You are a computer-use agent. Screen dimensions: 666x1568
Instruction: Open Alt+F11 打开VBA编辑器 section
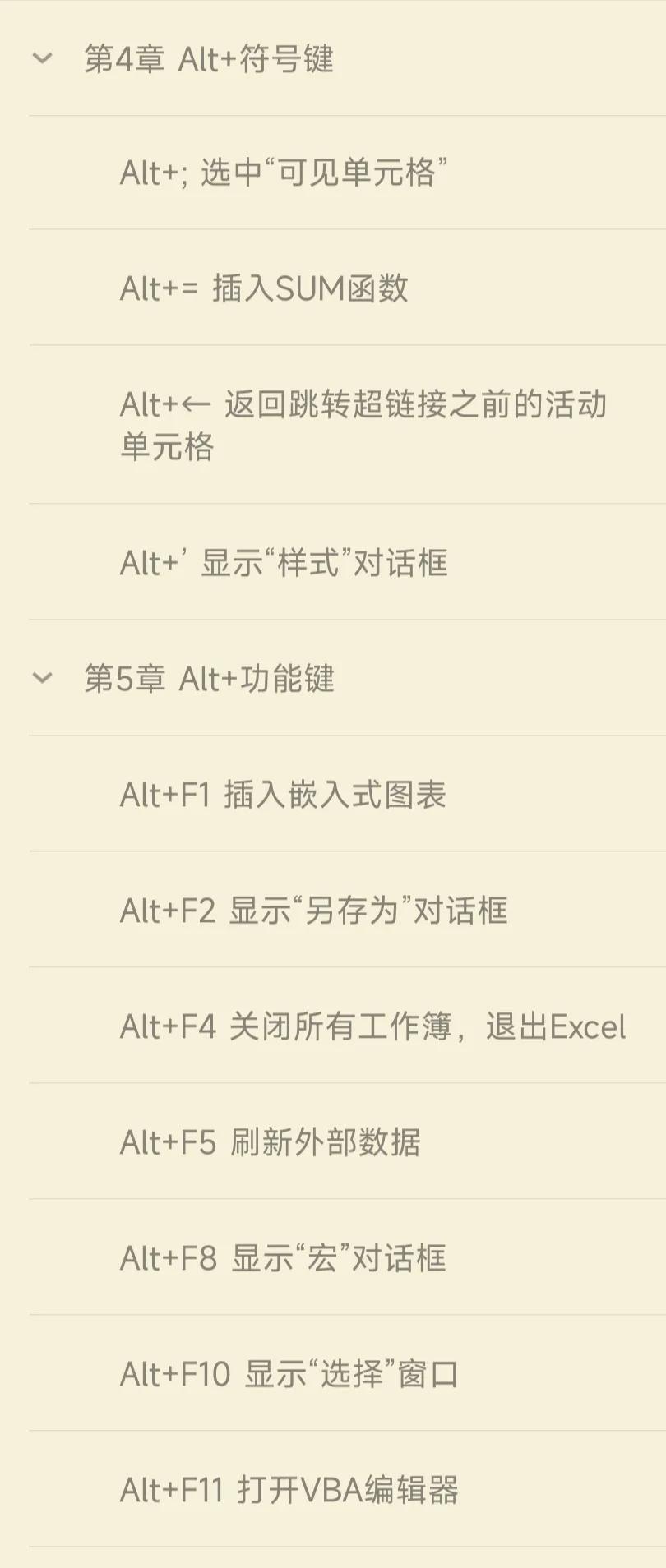(x=289, y=1490)
